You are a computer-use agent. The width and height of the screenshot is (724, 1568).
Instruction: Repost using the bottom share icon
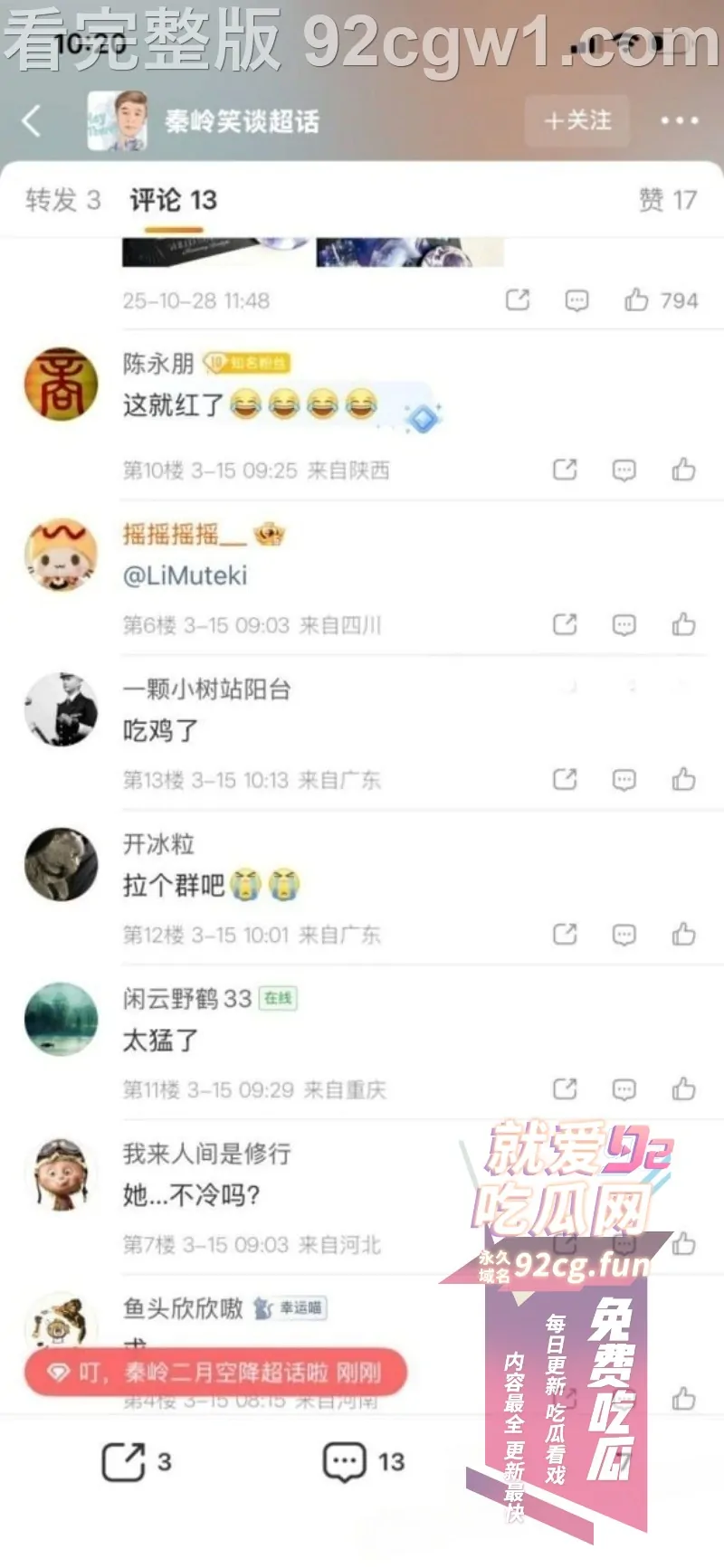tap(124, 1461)
